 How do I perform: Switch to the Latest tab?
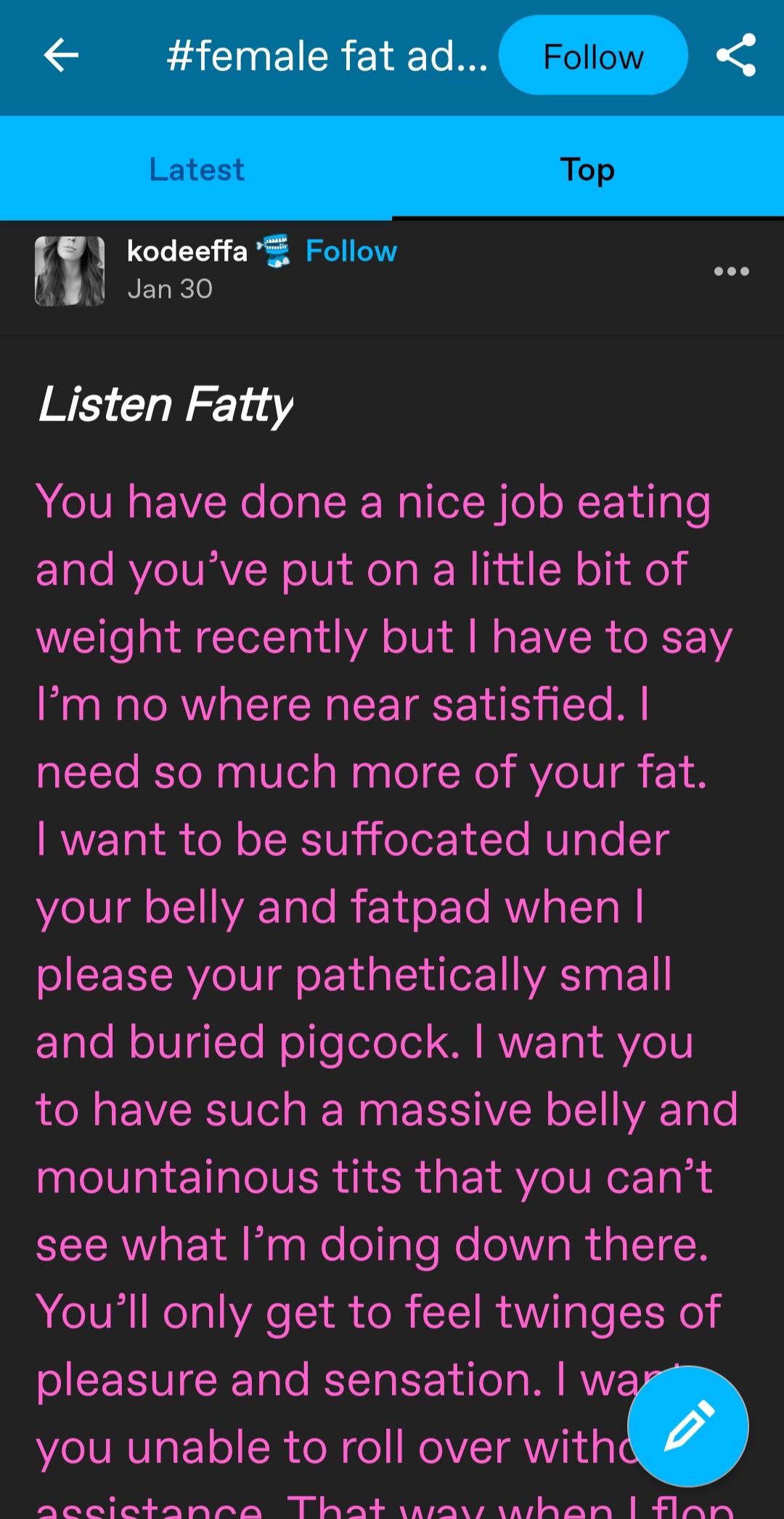pyautogui.click(x=196, y=169)
